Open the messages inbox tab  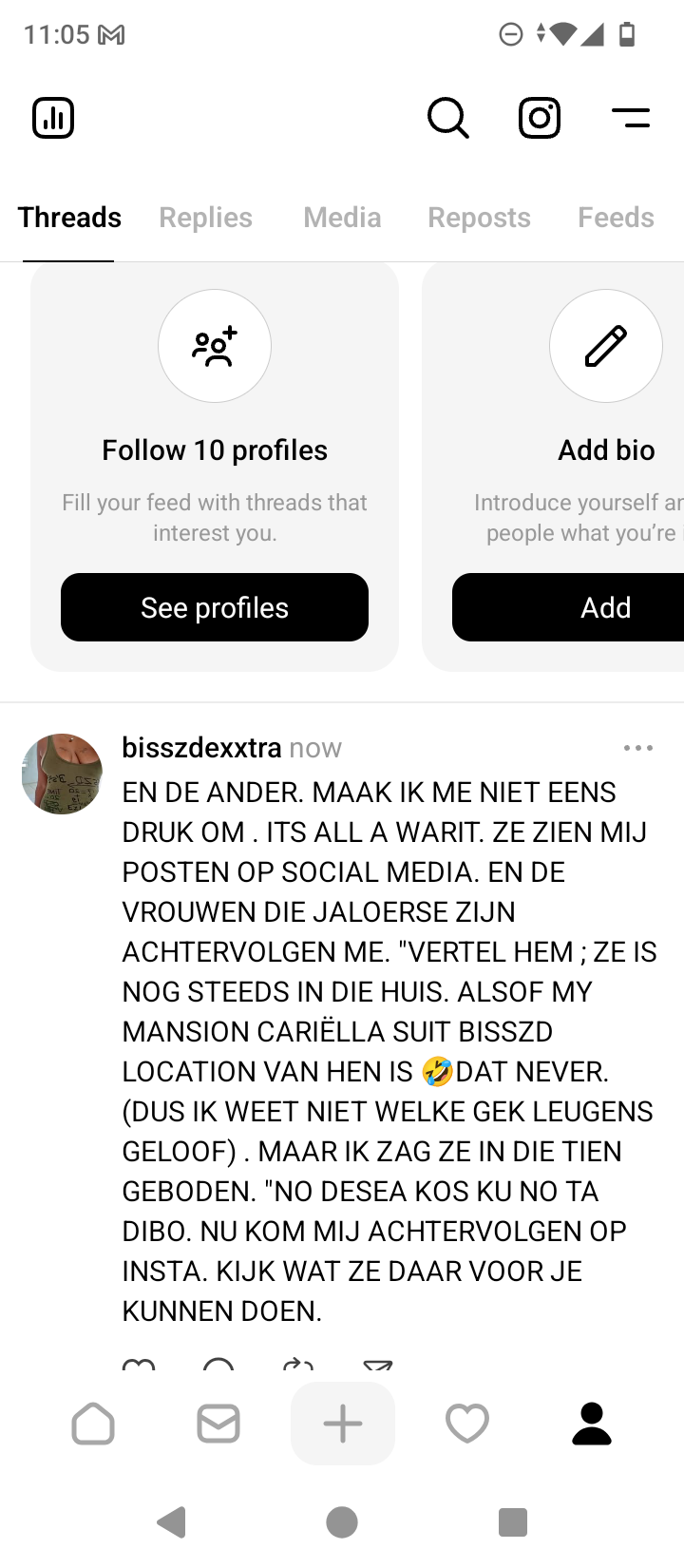pos(218,1424)
